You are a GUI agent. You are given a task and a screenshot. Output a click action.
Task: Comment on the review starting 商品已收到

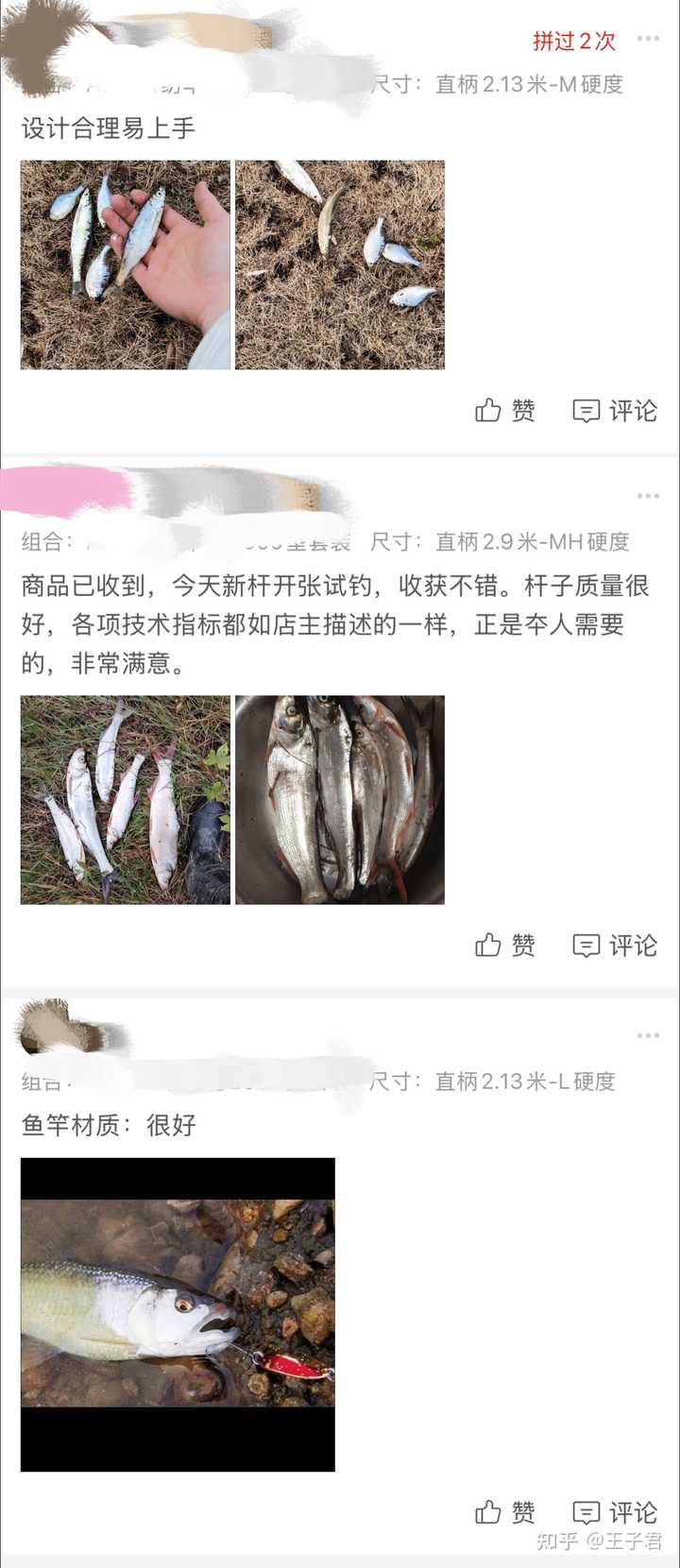[x=615, y=946]
